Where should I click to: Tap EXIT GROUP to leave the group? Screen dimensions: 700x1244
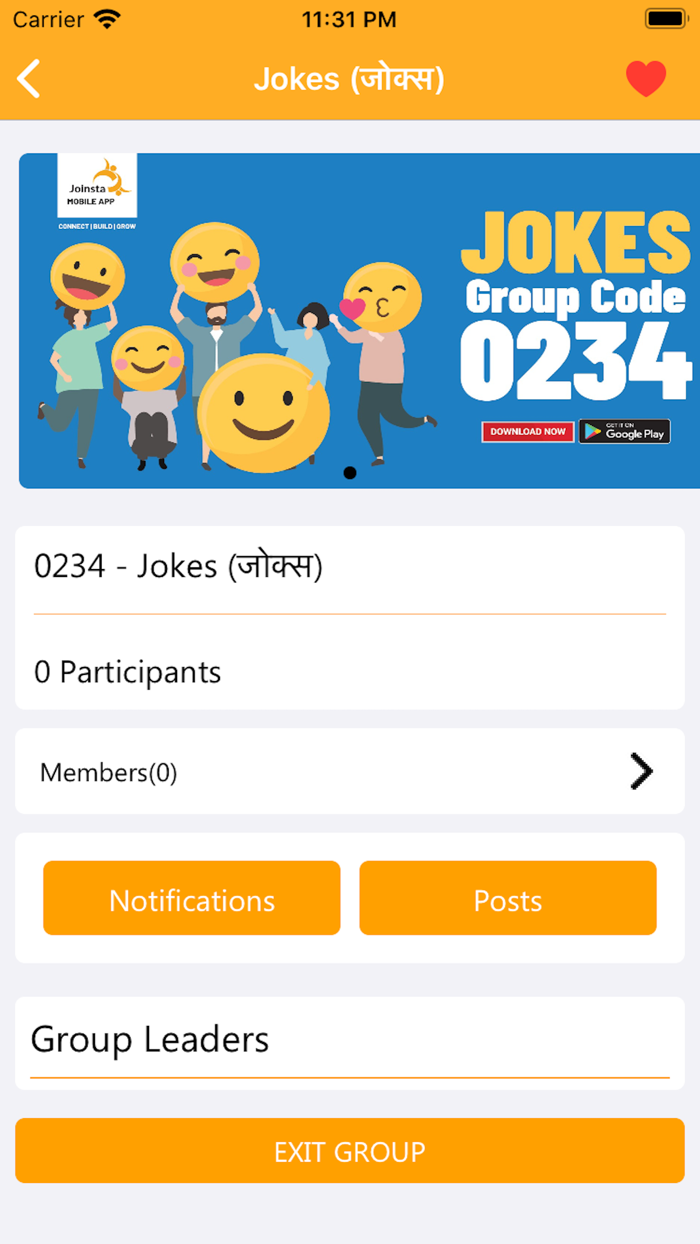[x=349, y=1151]
